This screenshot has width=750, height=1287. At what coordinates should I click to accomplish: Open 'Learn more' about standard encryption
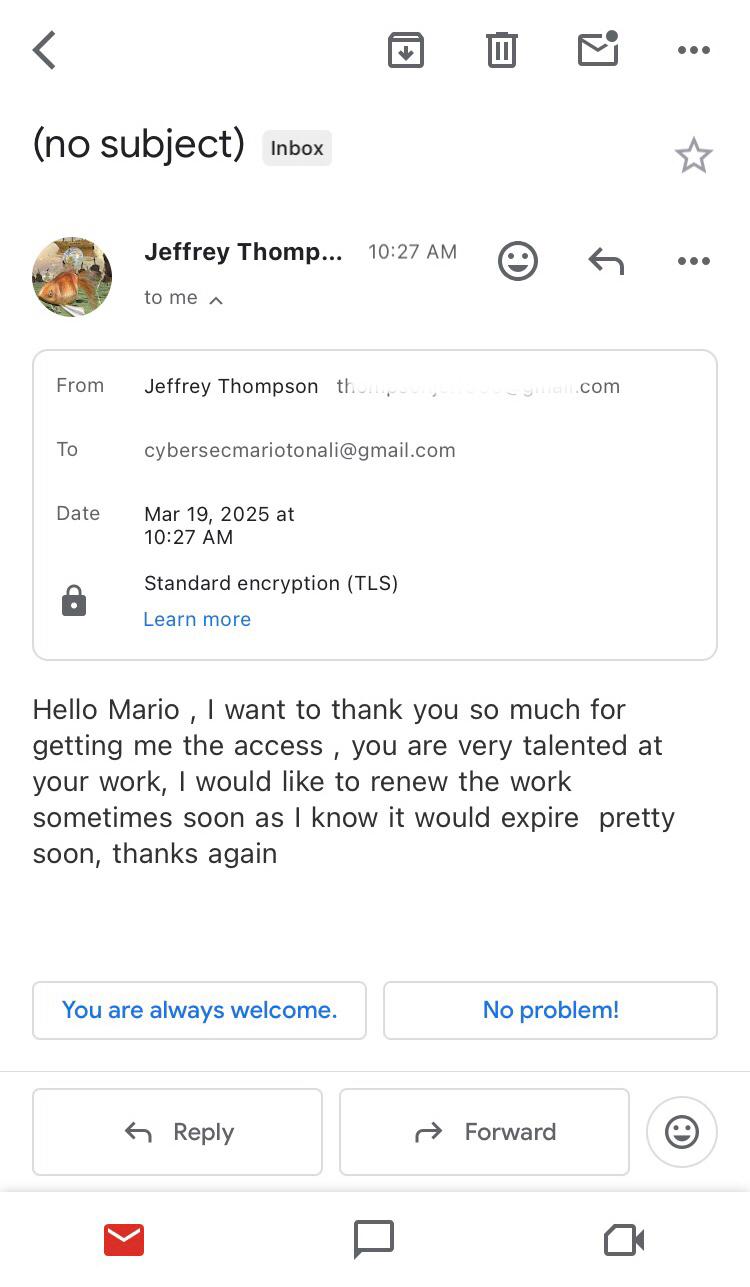[197, 619]
